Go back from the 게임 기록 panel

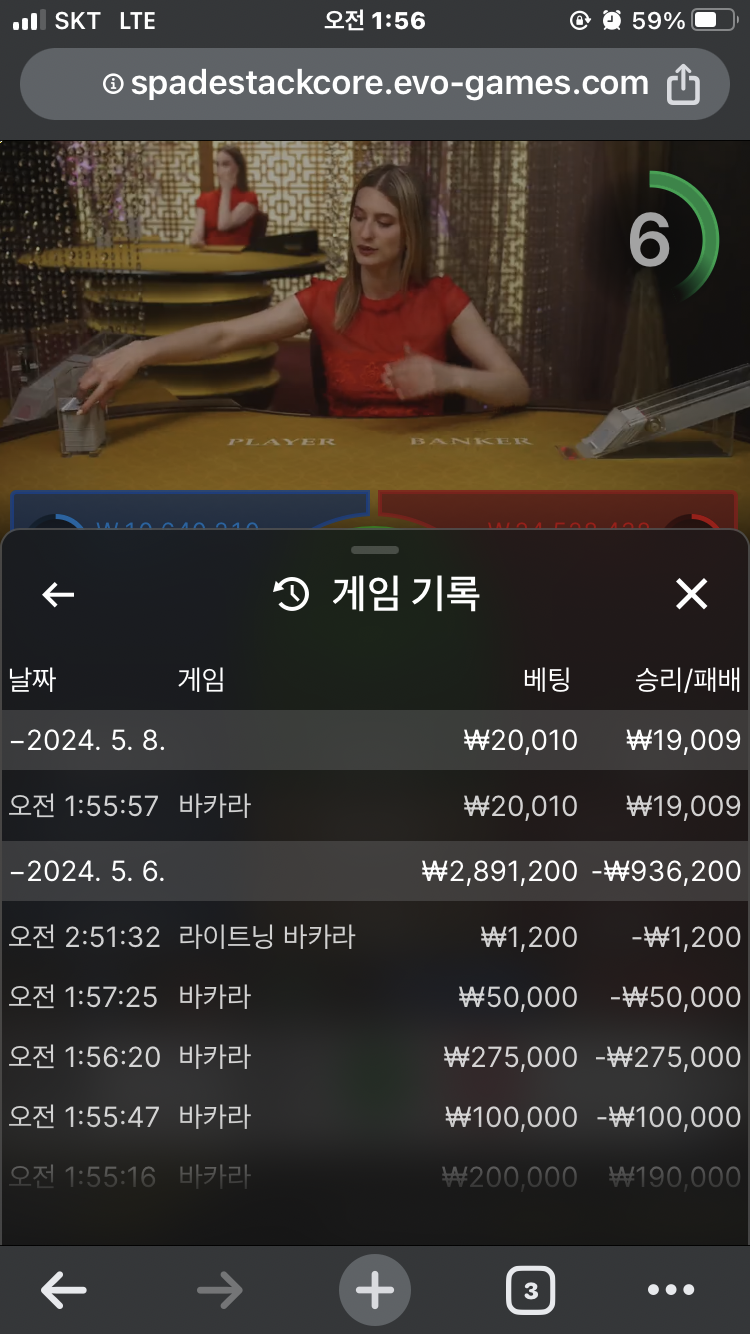(x=58, y=595)
